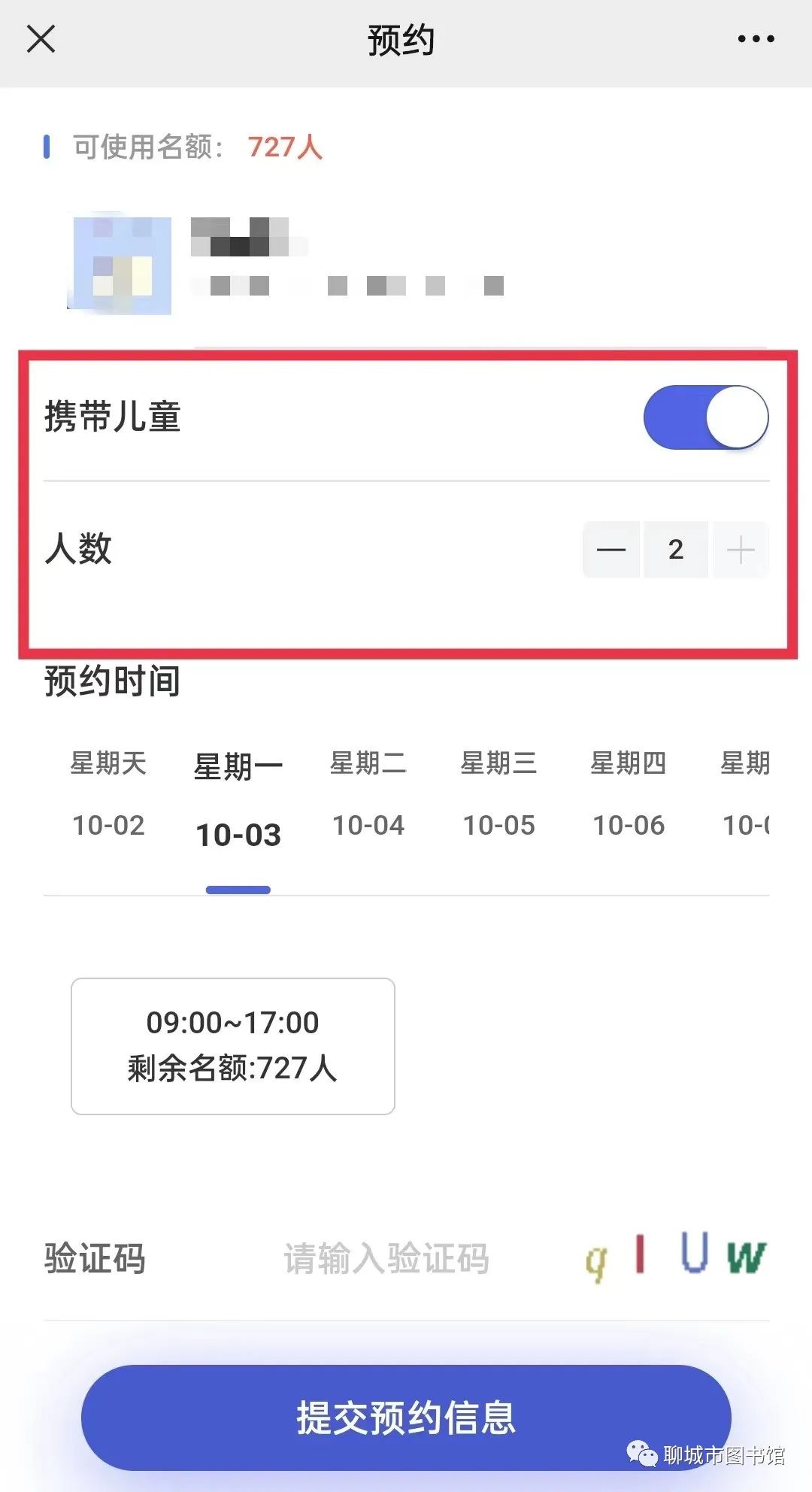Image resolution: width=812 pixels, height=1492 pixels.
Task: Toggle the 携带儿童 switch off
Action: tap(705, 417)
